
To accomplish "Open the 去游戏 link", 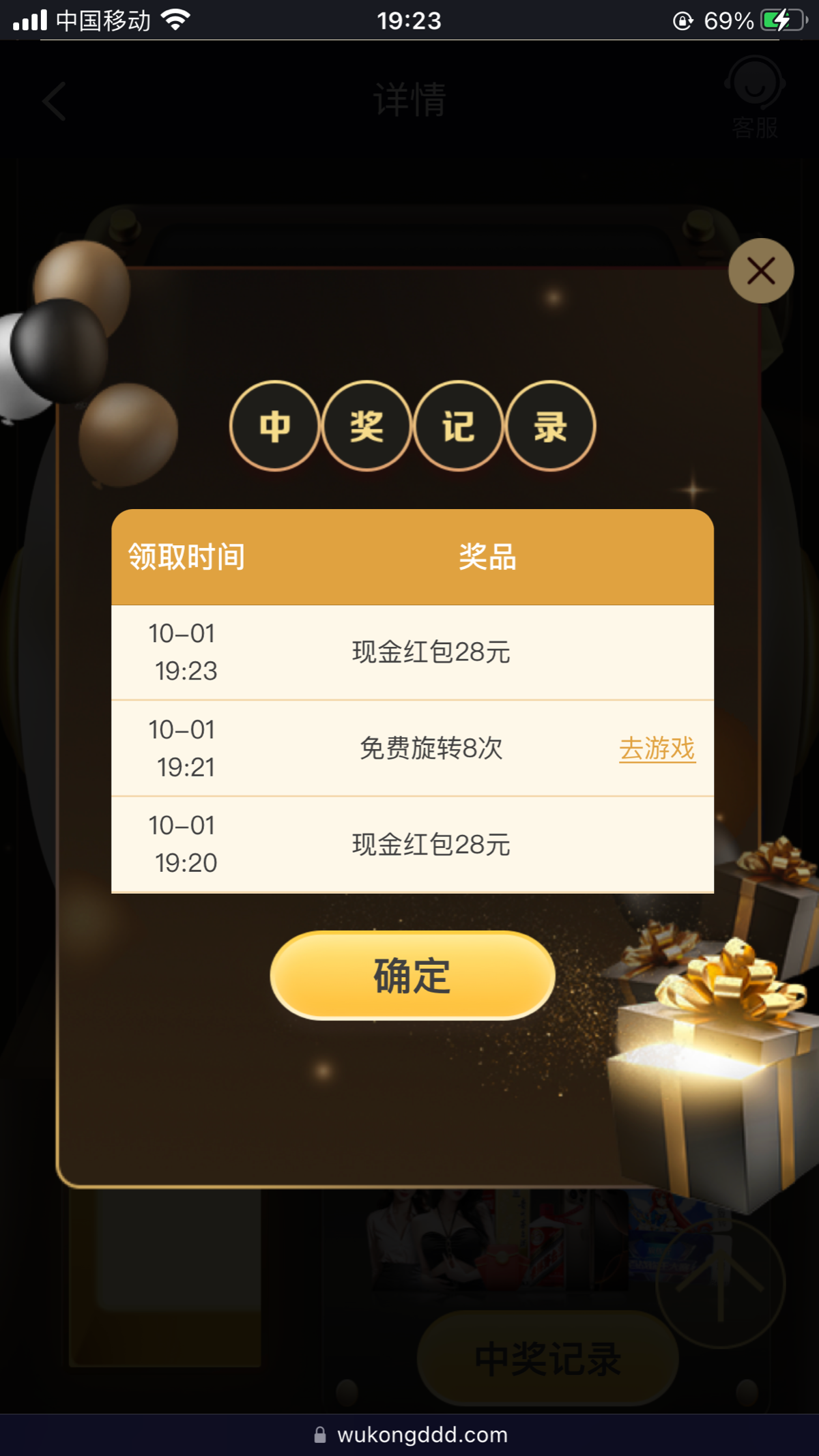I will [657, 748].
